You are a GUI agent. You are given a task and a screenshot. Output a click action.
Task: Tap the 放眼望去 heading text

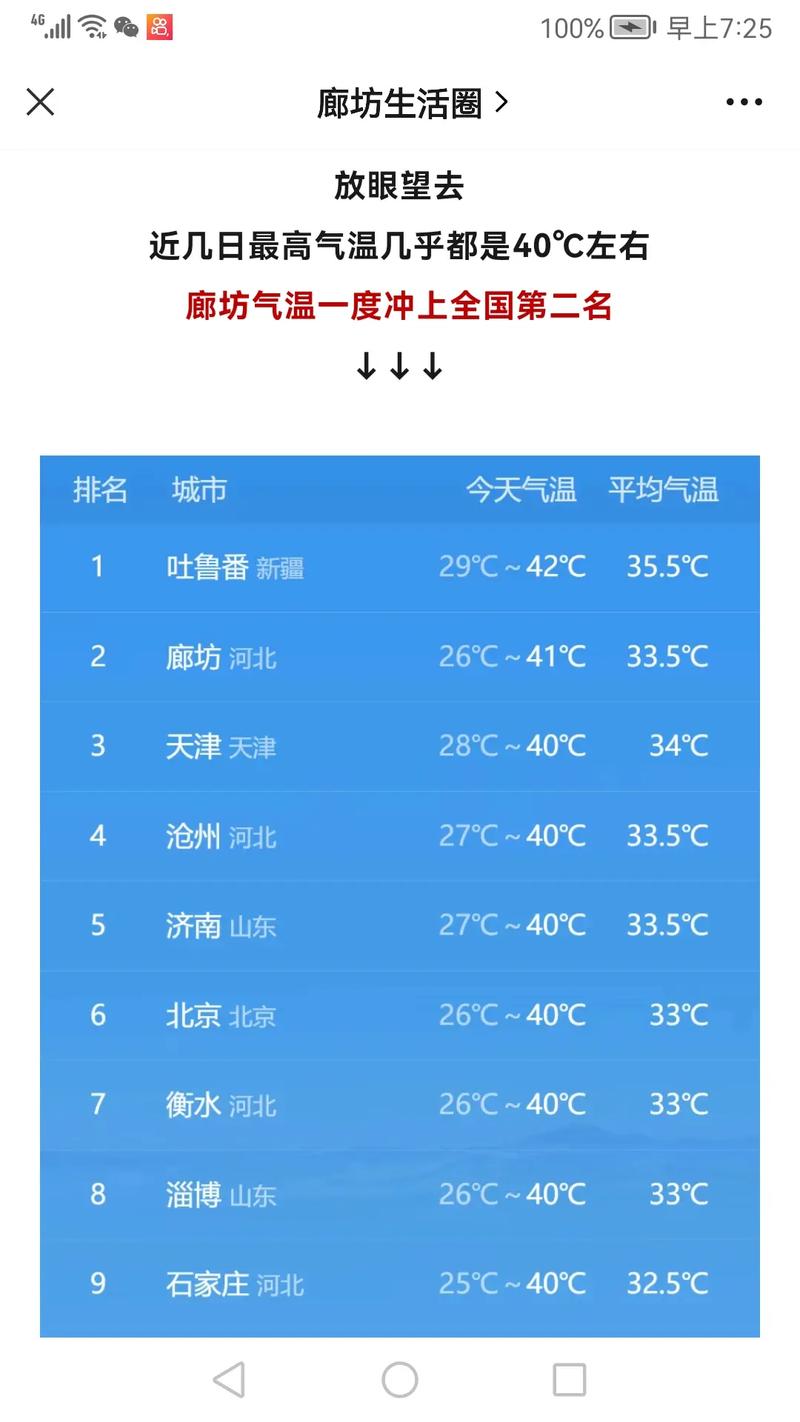point(400,186)
